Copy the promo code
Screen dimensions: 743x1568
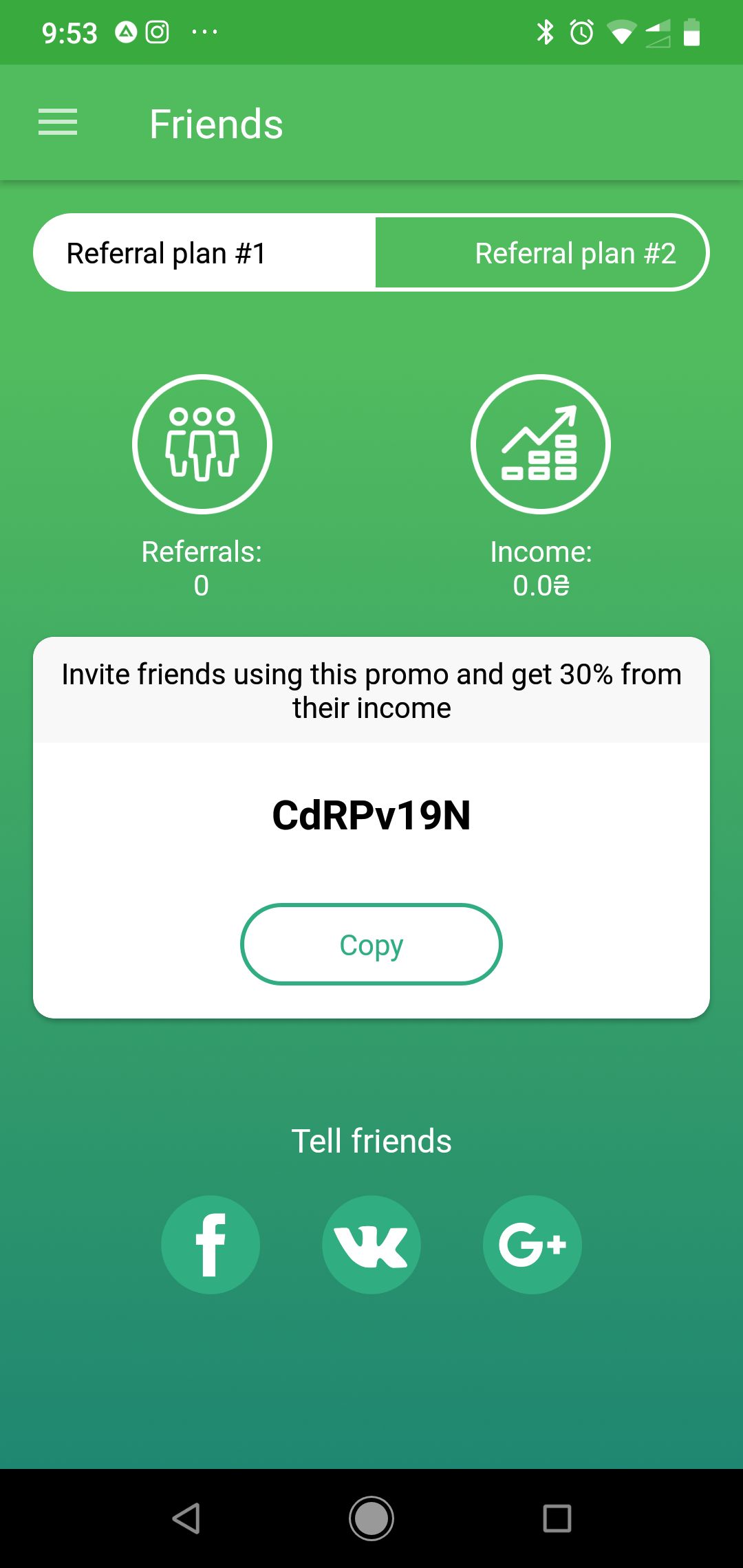pyautogui.click(x=371, y=944)
